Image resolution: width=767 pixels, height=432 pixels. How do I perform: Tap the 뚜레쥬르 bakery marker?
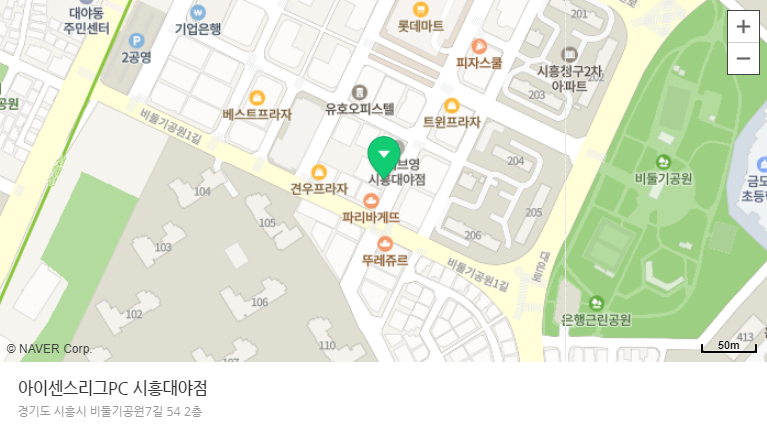click(x=384, y=244)
